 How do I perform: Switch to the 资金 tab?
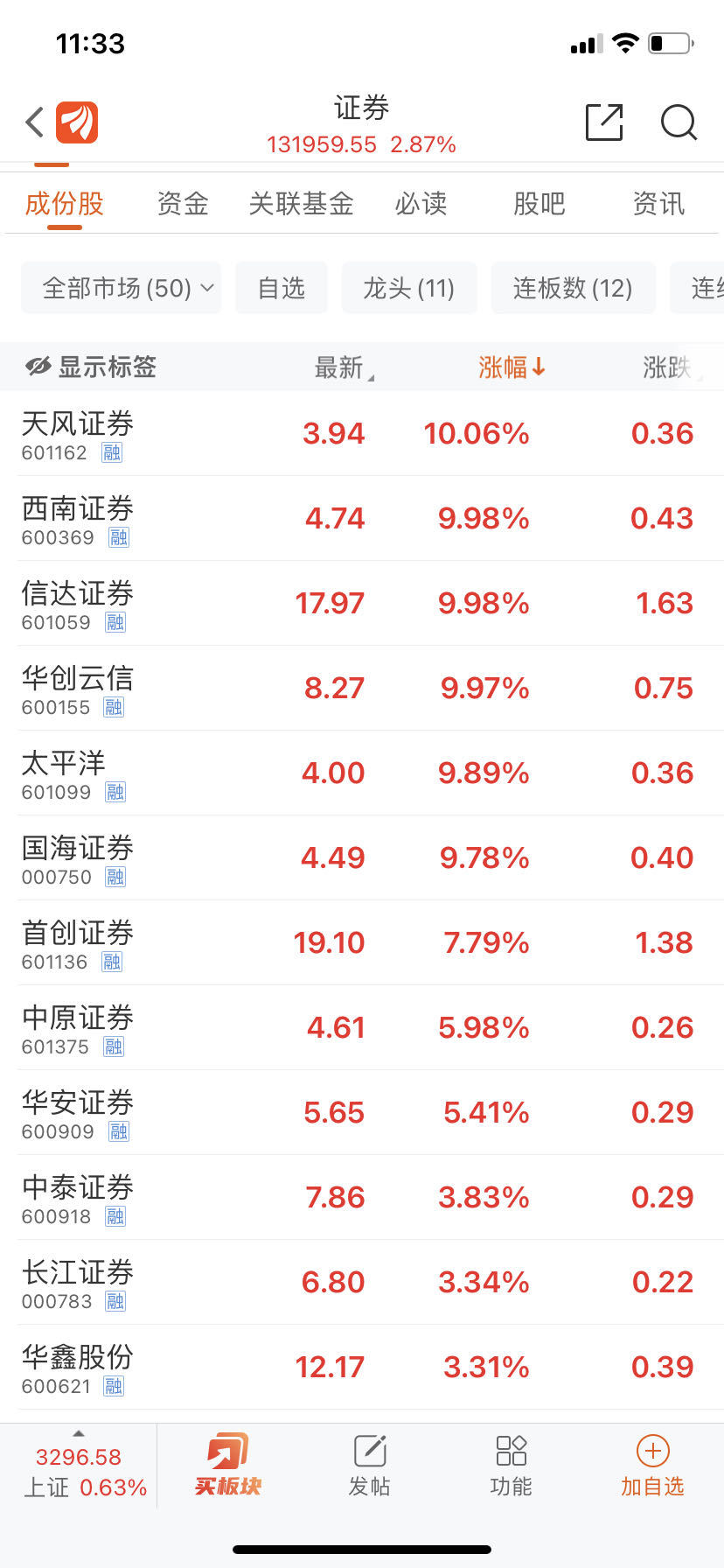183,204
